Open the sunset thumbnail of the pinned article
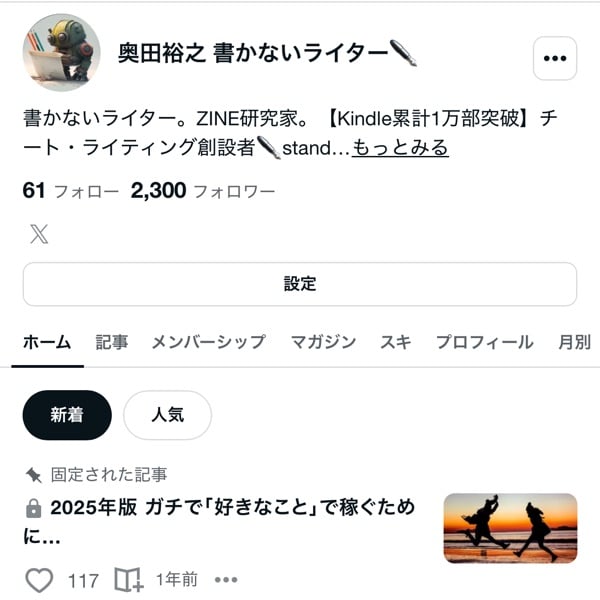 coord(510,527)
